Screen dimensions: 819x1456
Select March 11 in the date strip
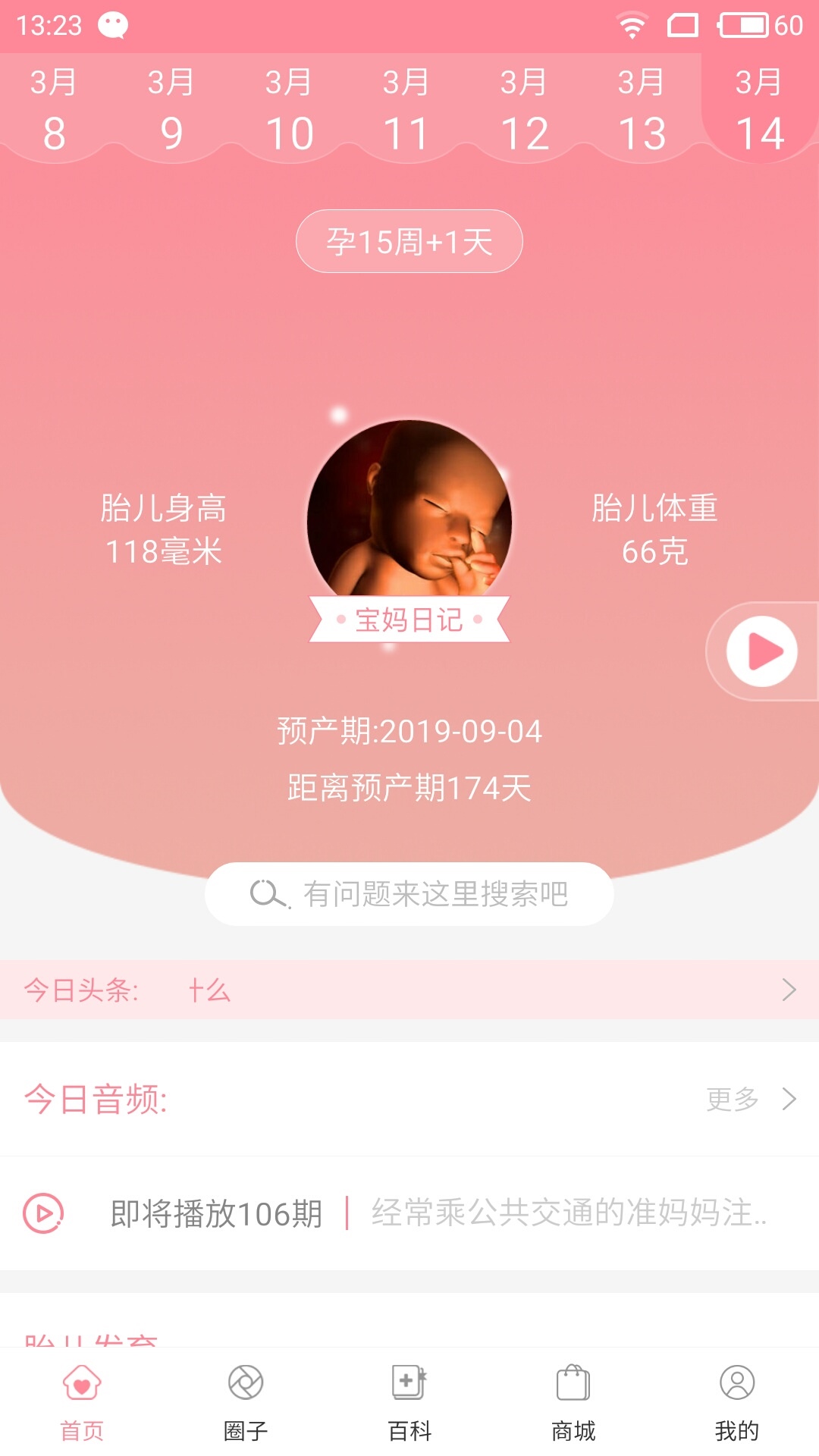[406, 110]
